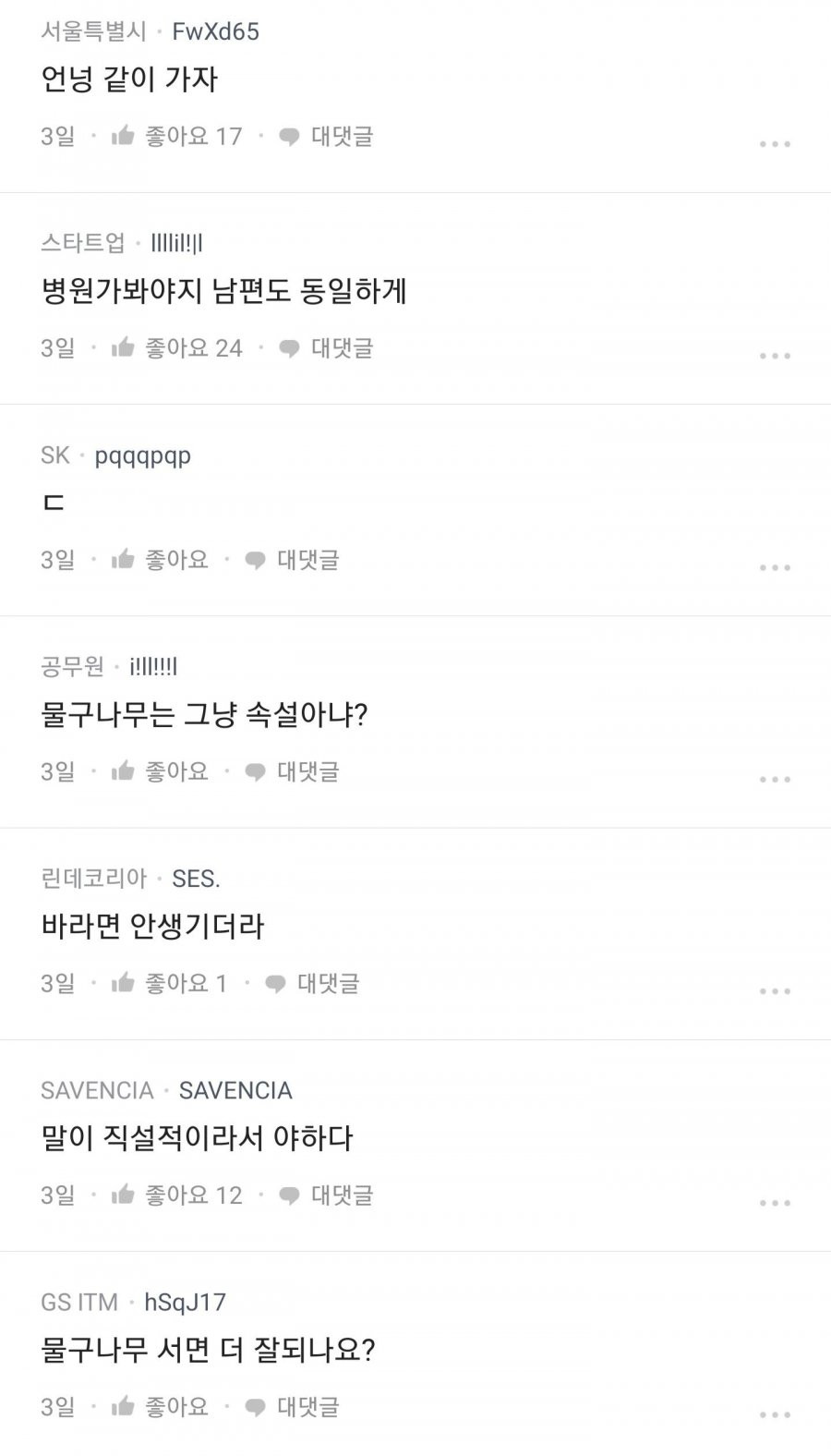Viewport: 831px width, 1456px height.
Task: Like FwXd65's comment '언넝 같이 가자'
Action: click(x=175, y=137)
